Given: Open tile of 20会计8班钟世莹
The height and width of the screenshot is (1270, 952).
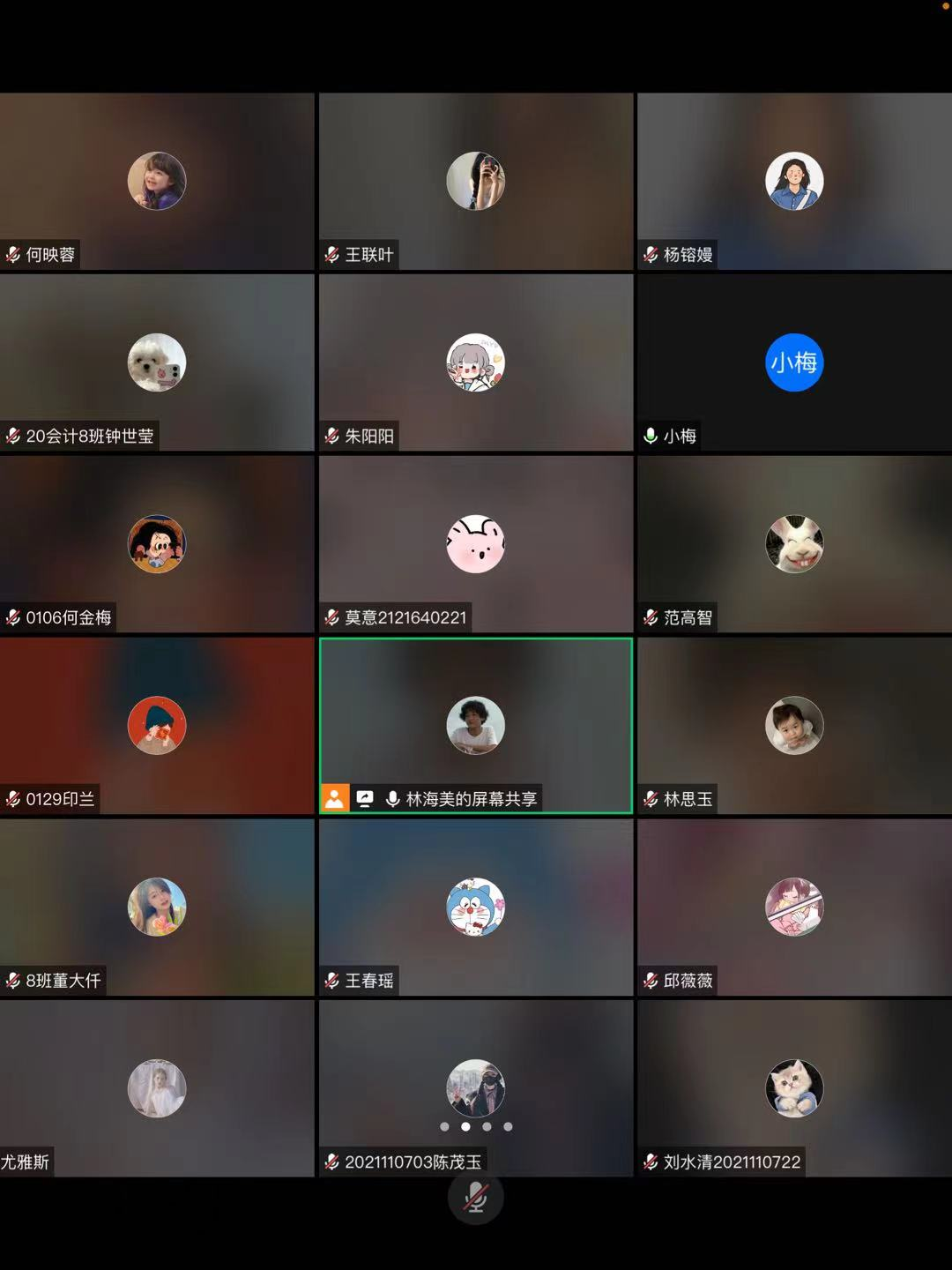Looking at the screenshot, I should [x=157, y=362].
